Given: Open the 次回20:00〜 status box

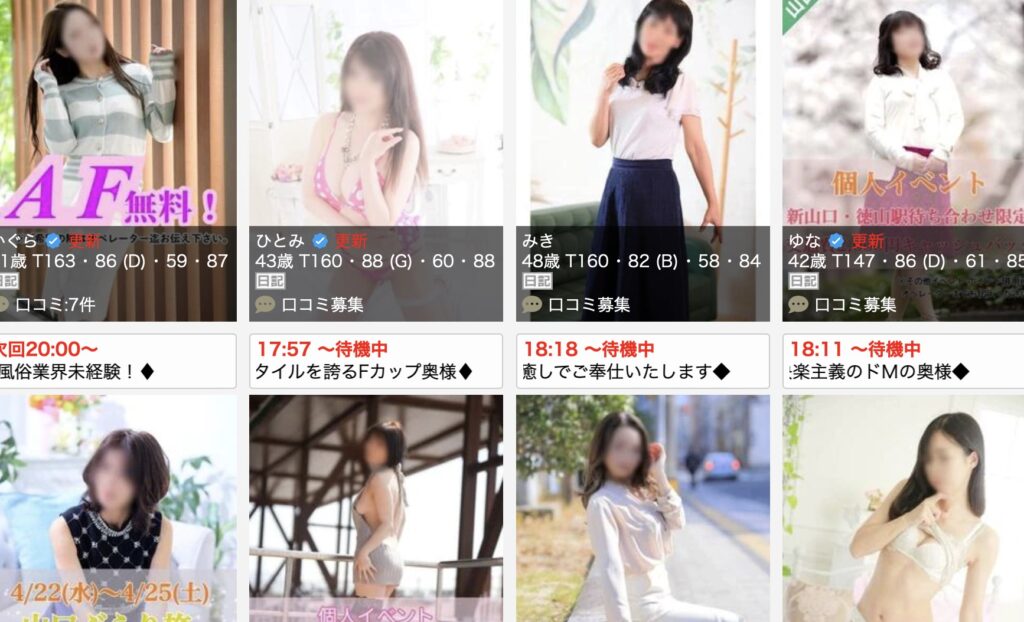Looking at the screenshot, I should point(117,361).
